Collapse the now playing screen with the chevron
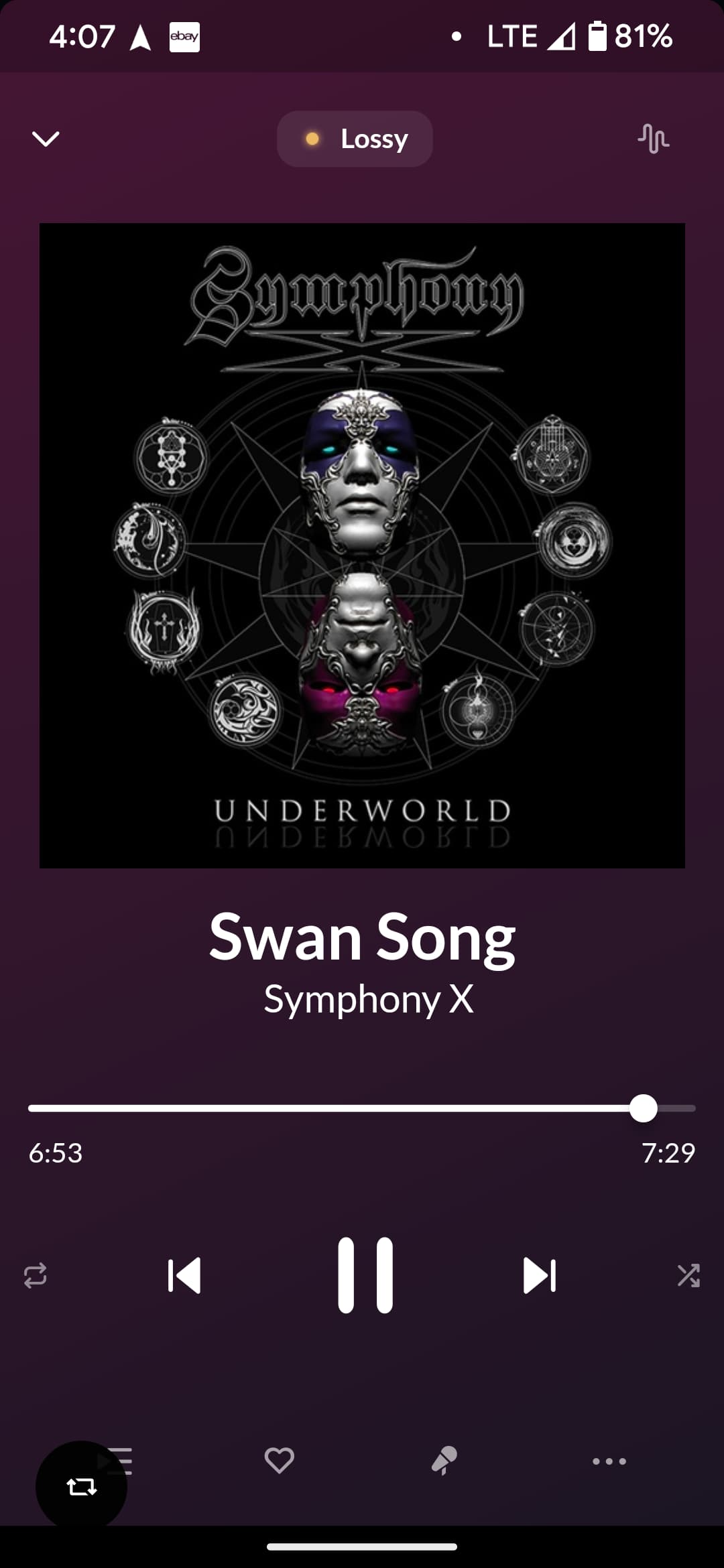Image resolution: width=724 pixels, height=1568 pixels. coord(46,139)
